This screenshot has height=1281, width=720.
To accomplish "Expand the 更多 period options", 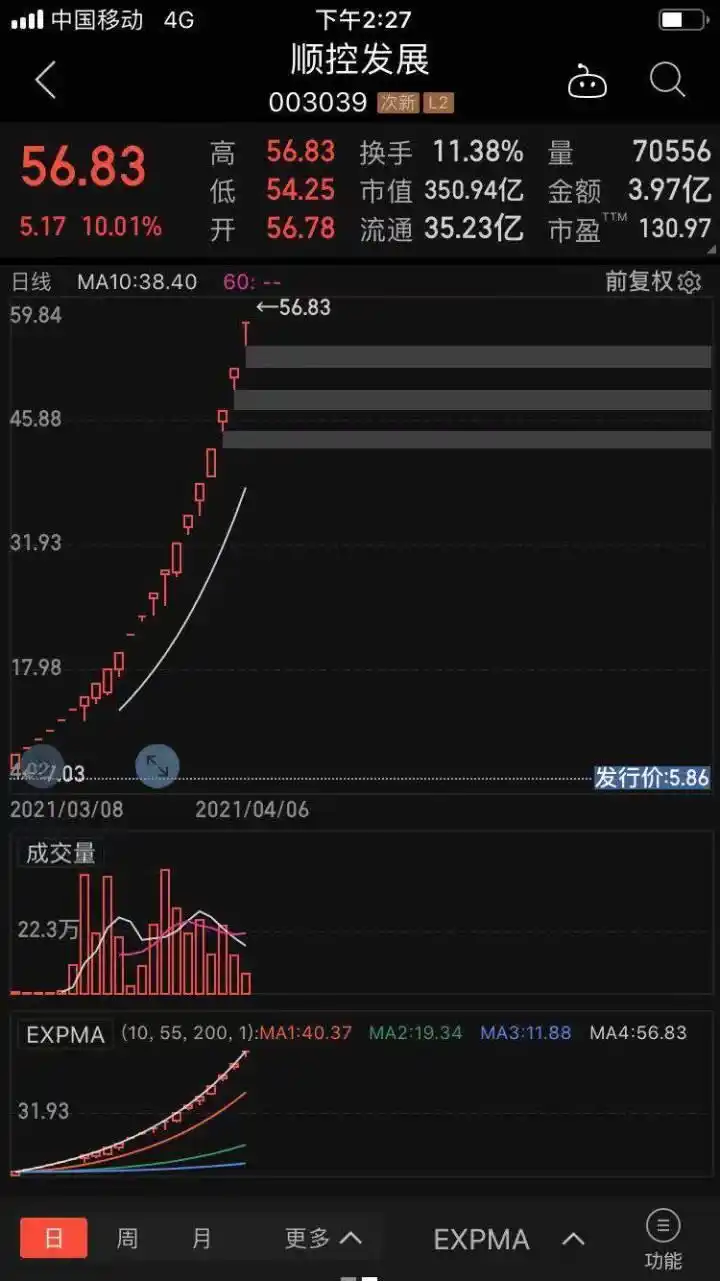I will click(322, 1238).
